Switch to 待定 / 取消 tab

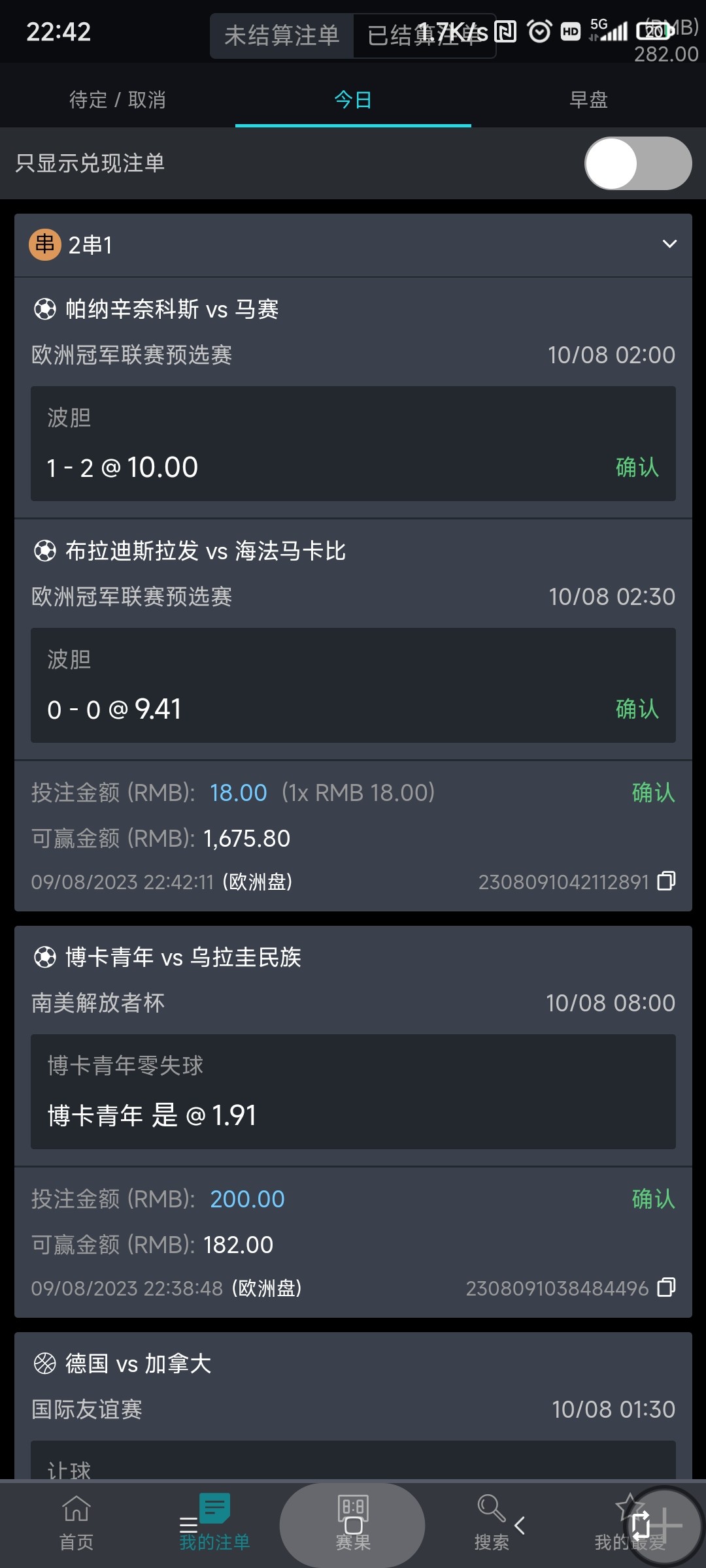[x=116, y=99]
